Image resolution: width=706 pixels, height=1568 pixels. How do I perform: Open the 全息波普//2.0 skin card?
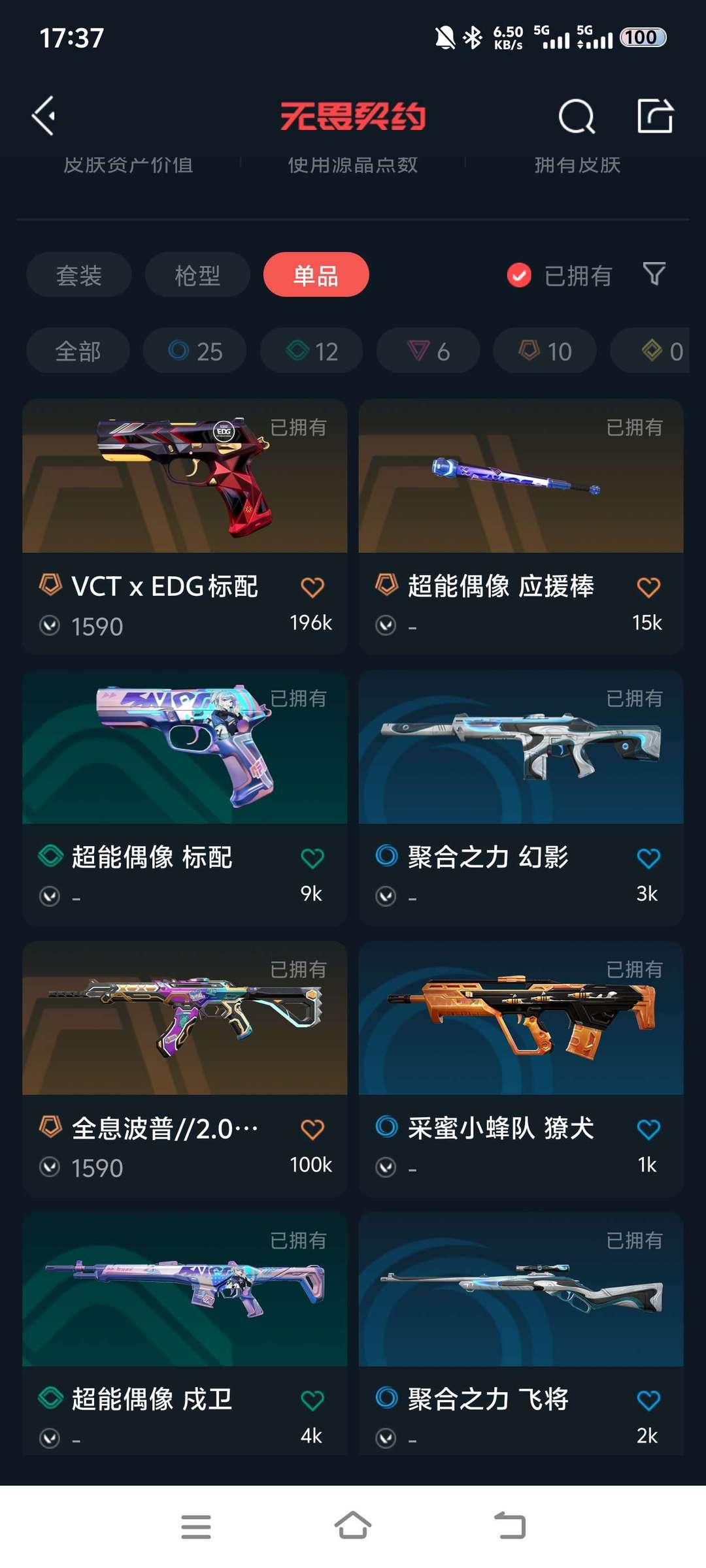tap(185, 1069)
